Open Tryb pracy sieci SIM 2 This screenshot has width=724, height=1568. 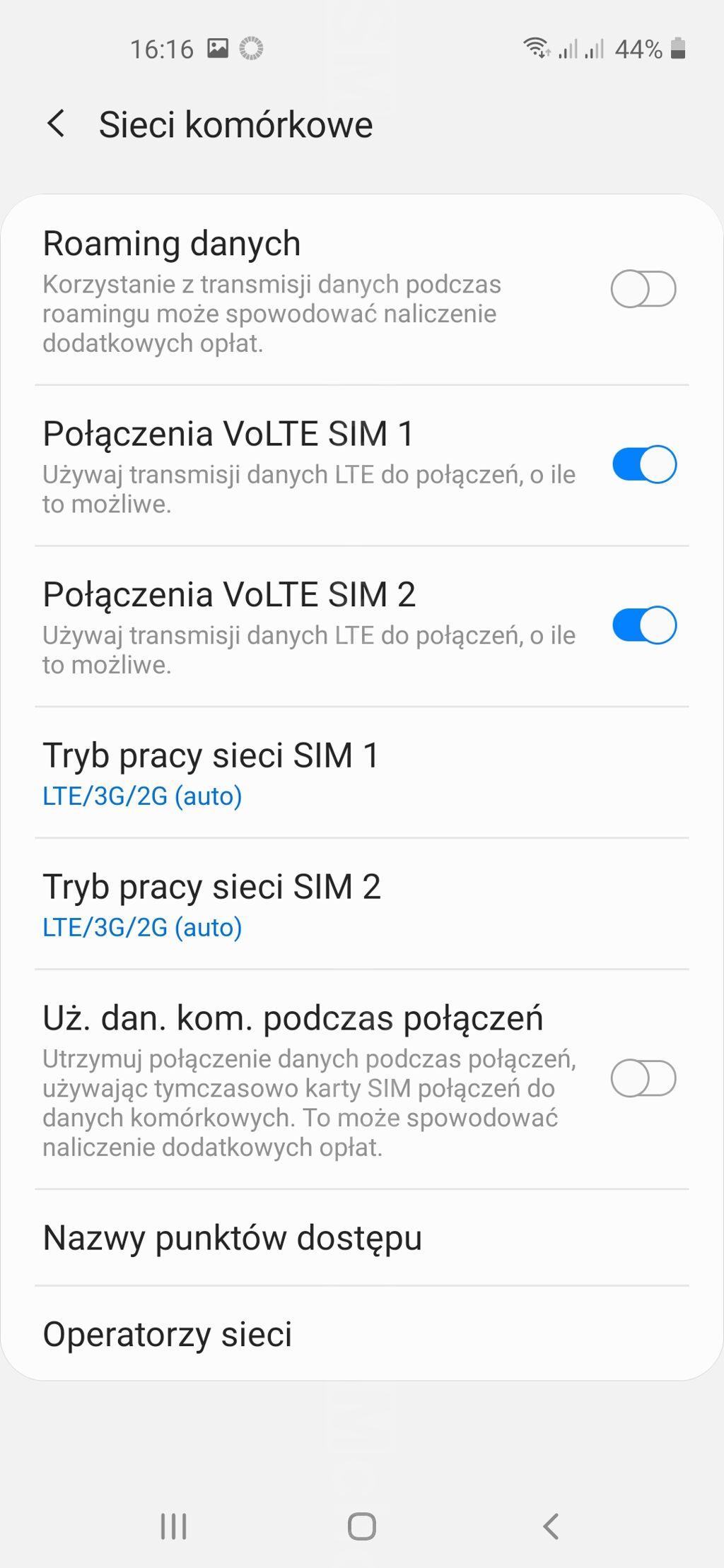click(x=362, y=904)
